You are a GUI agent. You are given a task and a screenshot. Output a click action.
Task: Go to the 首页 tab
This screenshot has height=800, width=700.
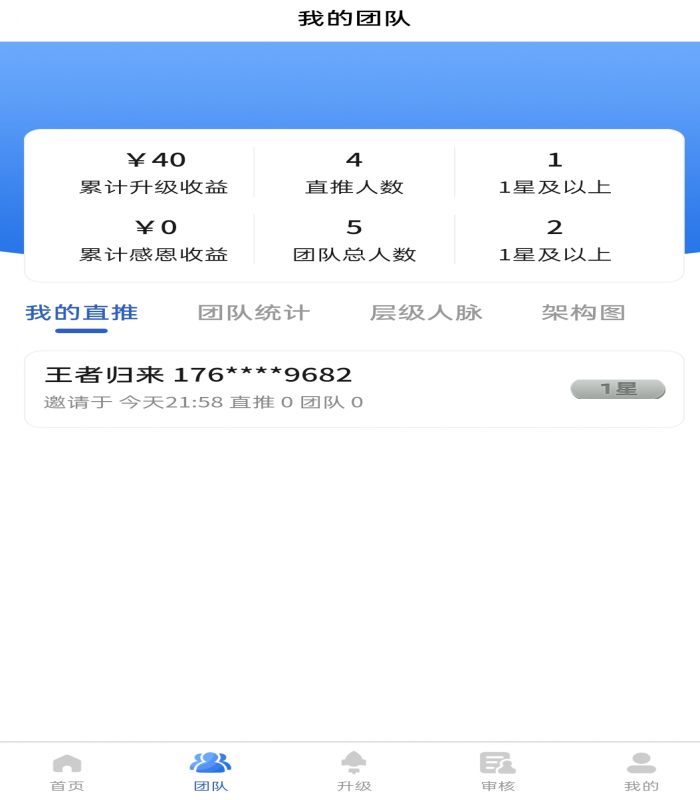tap(67, 772)
